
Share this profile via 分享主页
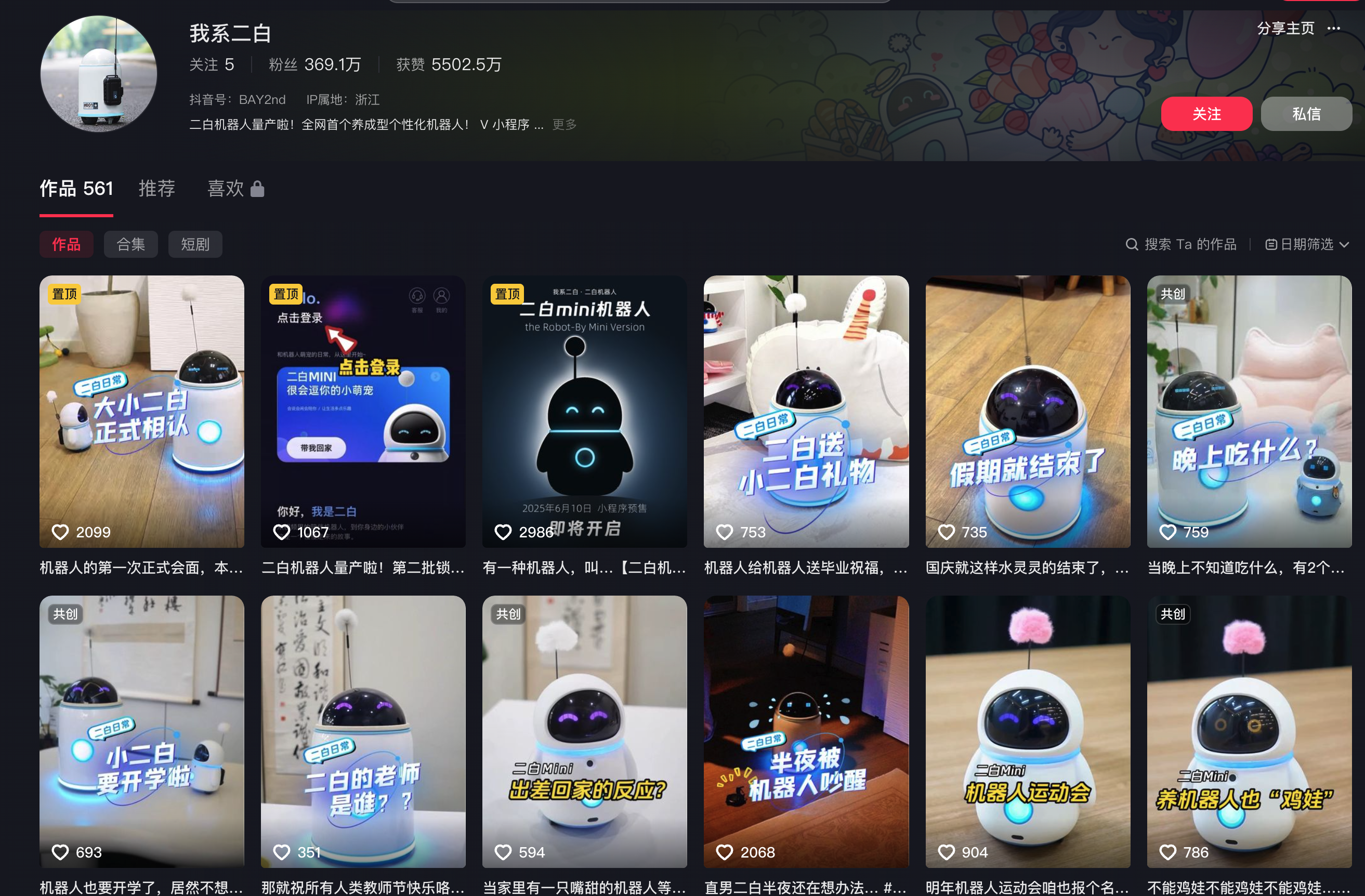point(1285,29)
